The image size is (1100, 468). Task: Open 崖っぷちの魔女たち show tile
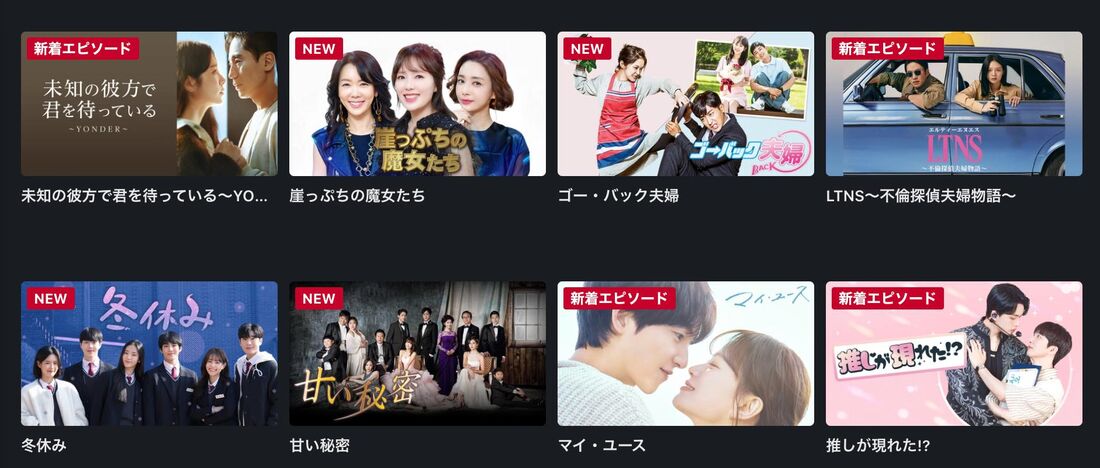pos(417,104)
